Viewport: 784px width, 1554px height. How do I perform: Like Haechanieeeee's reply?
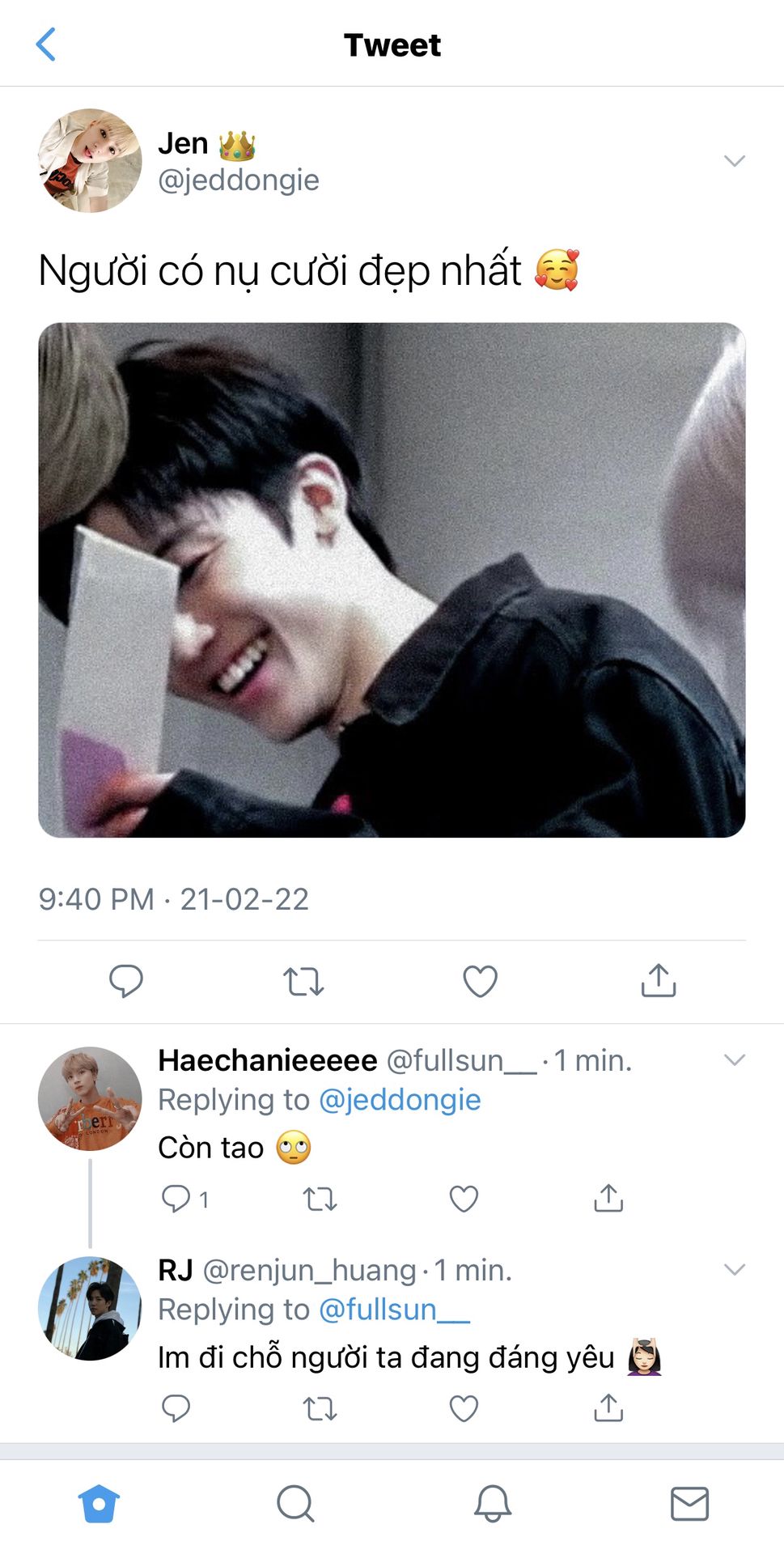[x=464, y=1199]
